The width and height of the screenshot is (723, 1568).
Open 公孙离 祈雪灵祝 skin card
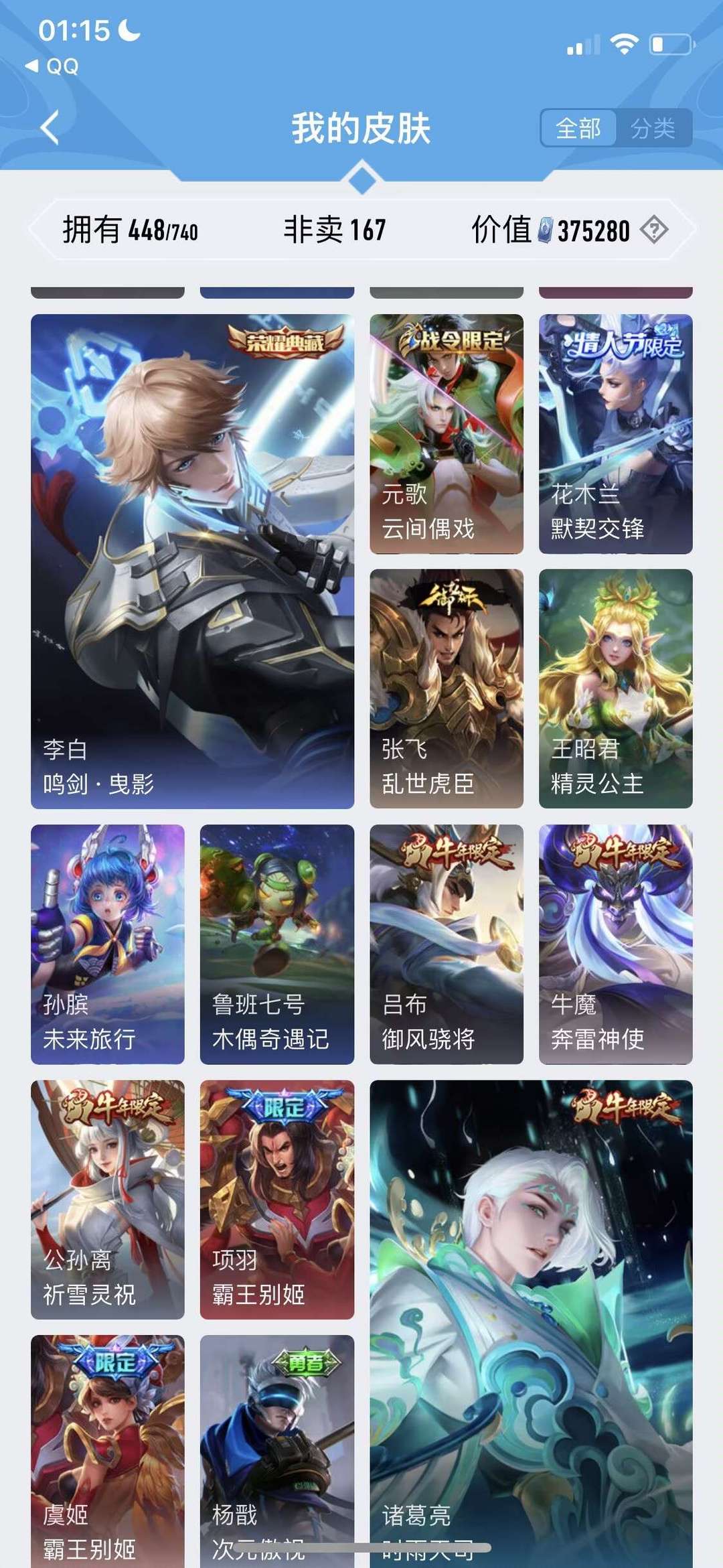[108, 1200]
